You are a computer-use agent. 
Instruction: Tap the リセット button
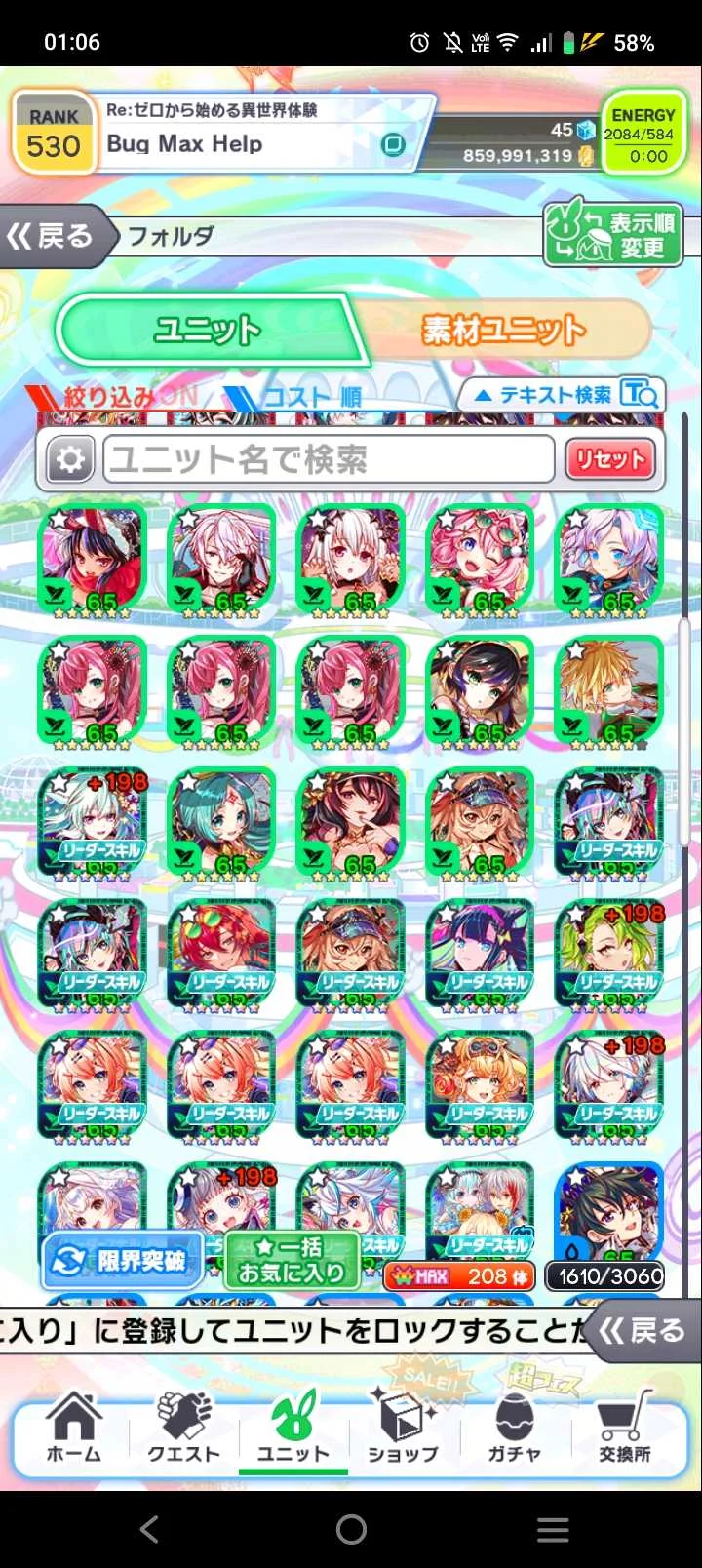[x=609, y=459]
